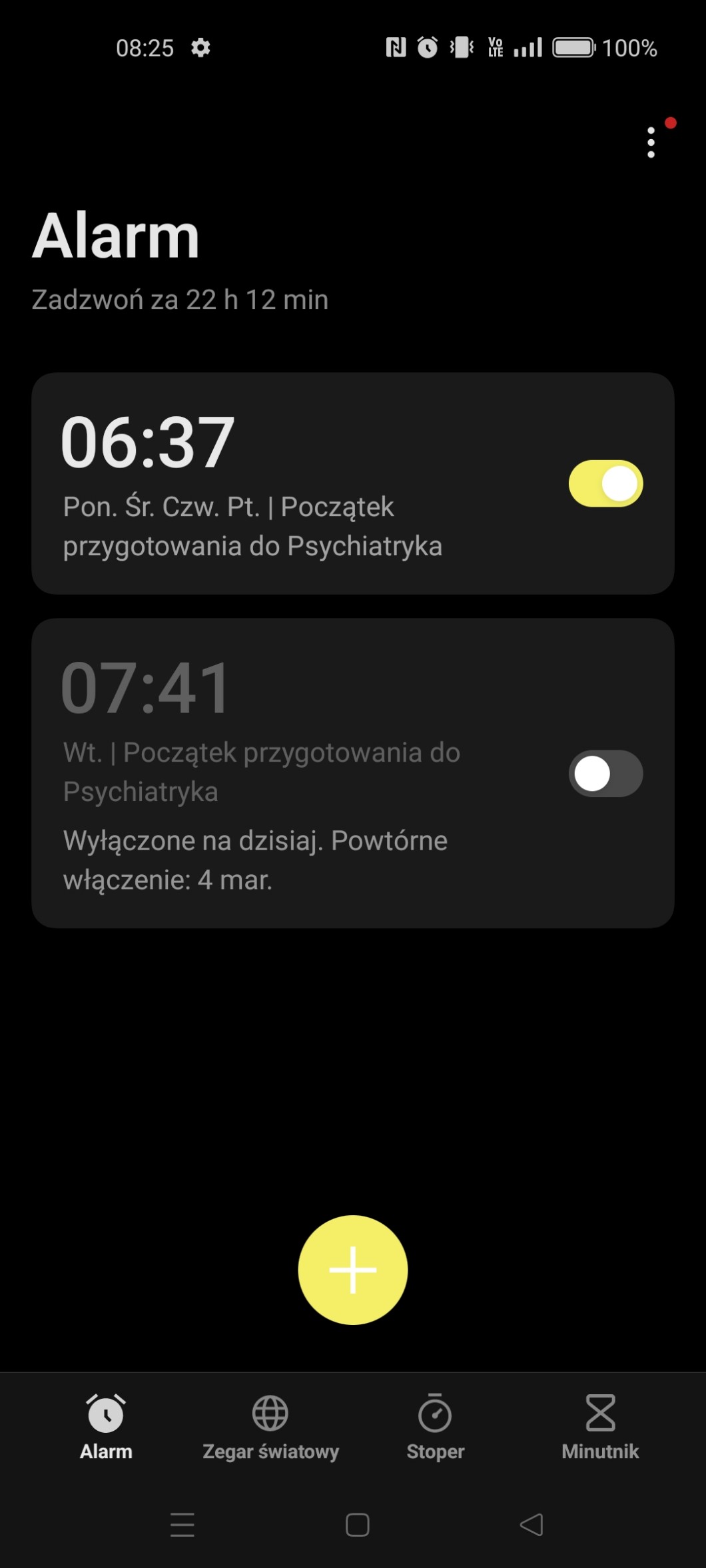Open the three-dot overflow menu
706x1568 pixels.
(x=651, y=142)
